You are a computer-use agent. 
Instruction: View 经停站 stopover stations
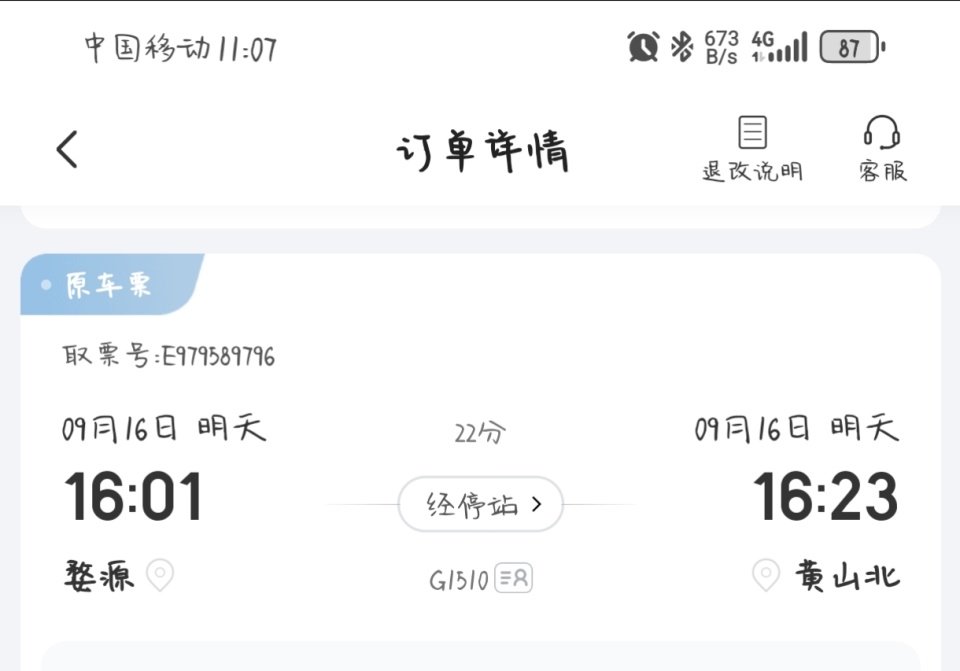pos(481,504)
